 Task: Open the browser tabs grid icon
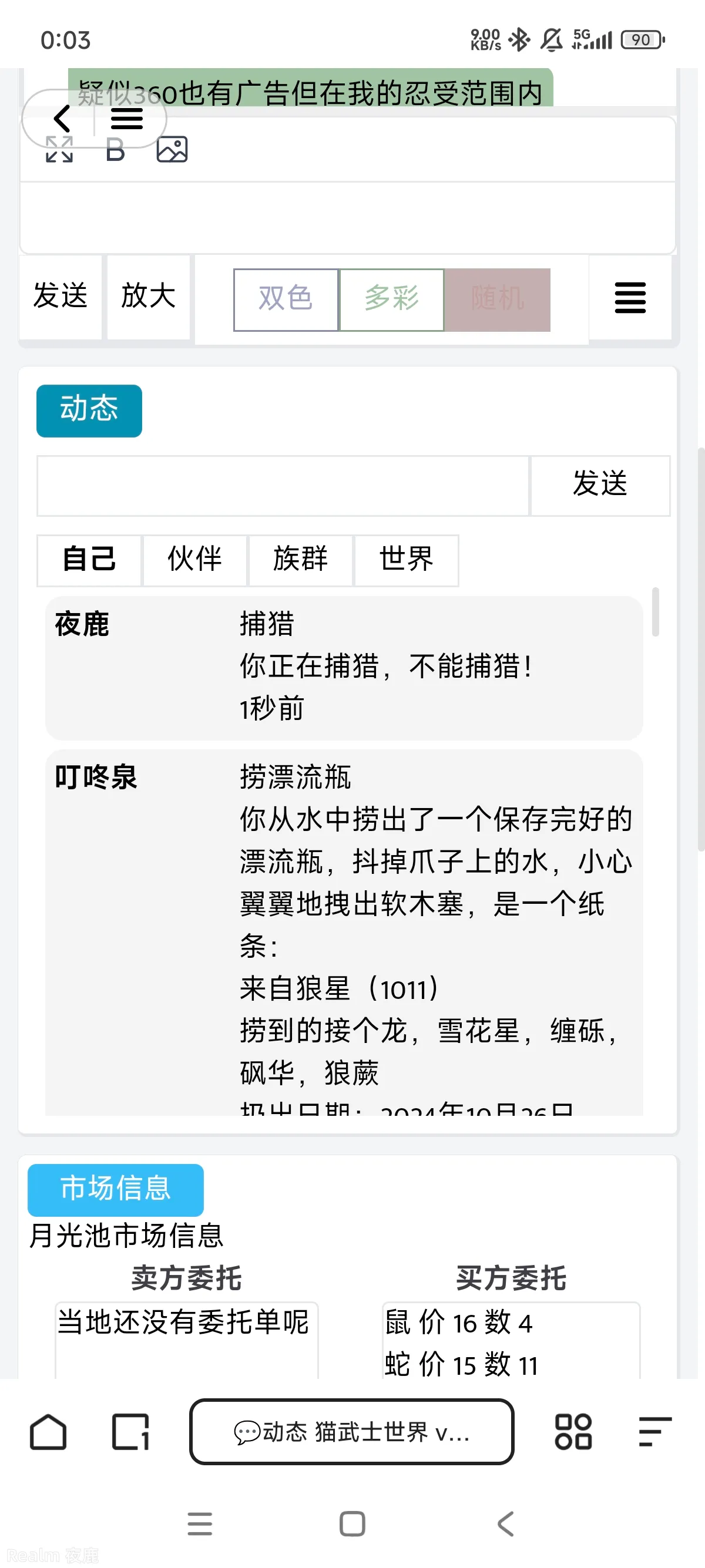pyautogui.click(x=572, y=1432)
